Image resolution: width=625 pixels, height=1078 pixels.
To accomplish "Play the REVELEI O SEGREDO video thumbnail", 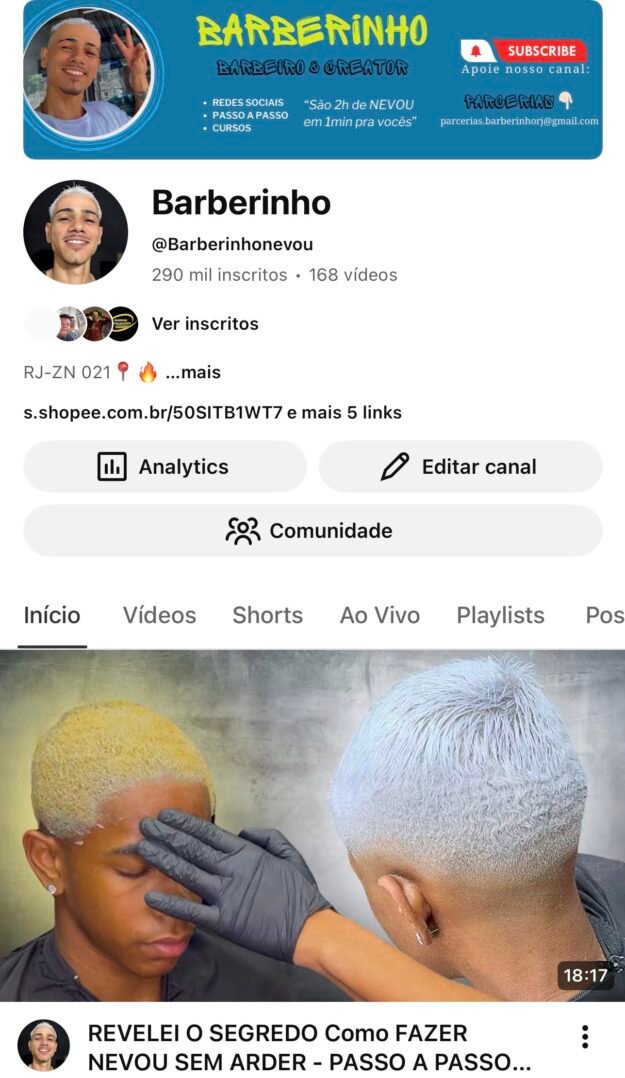I will (312, 825).
